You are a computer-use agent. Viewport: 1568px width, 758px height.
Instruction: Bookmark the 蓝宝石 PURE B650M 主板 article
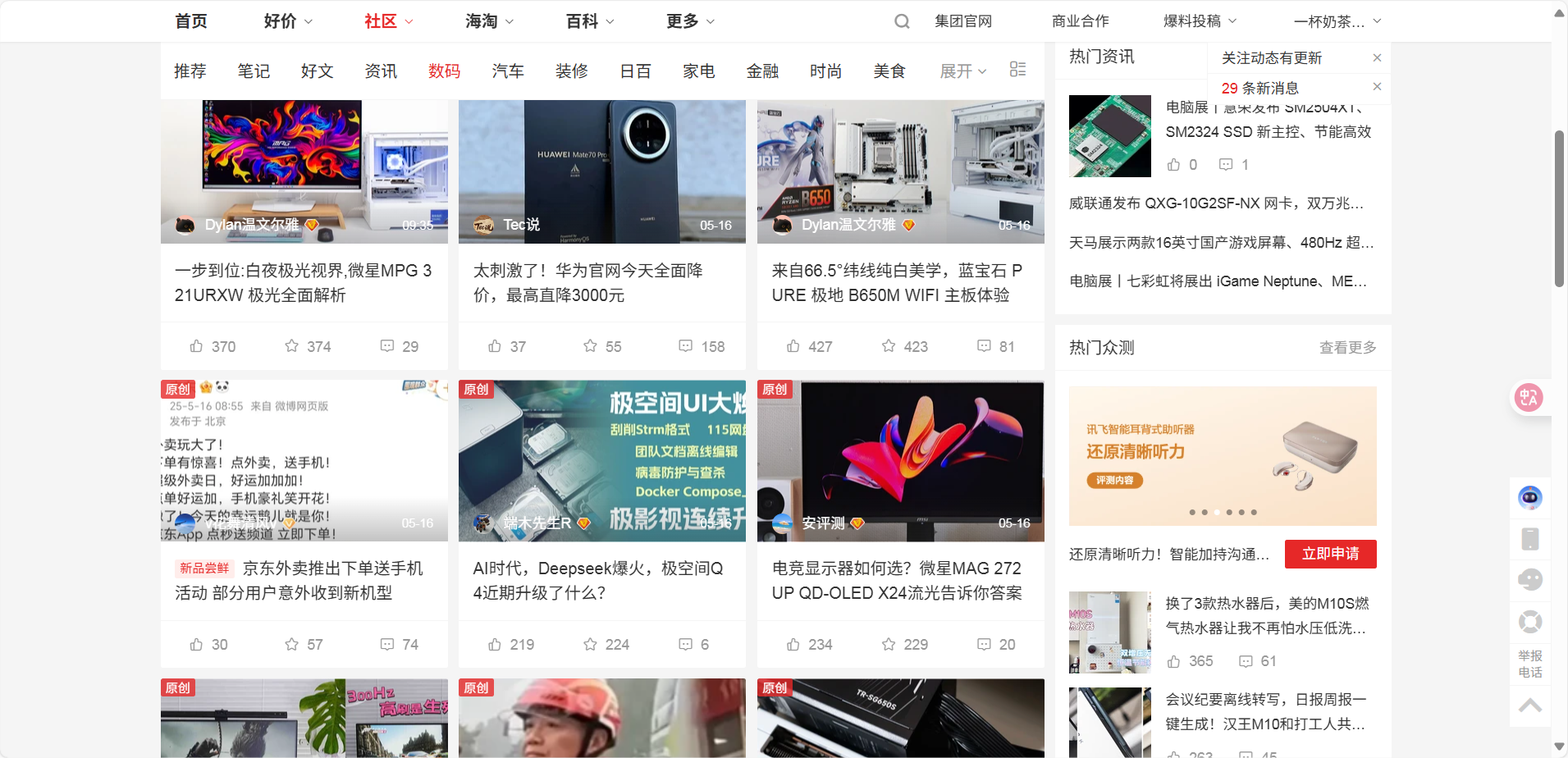click(x=889, y=346)
